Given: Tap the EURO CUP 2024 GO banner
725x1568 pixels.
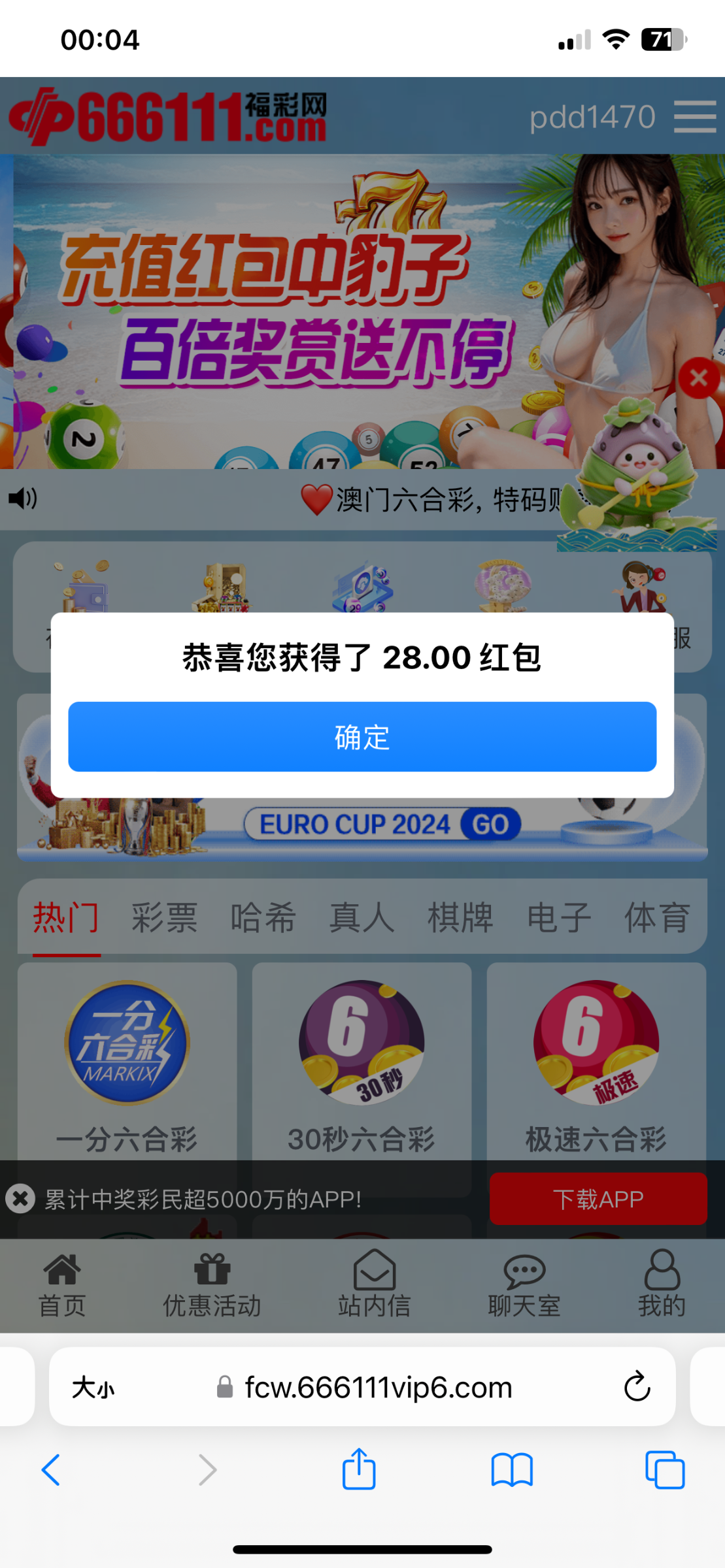Looking at the screenshot, I should [382, 825].
